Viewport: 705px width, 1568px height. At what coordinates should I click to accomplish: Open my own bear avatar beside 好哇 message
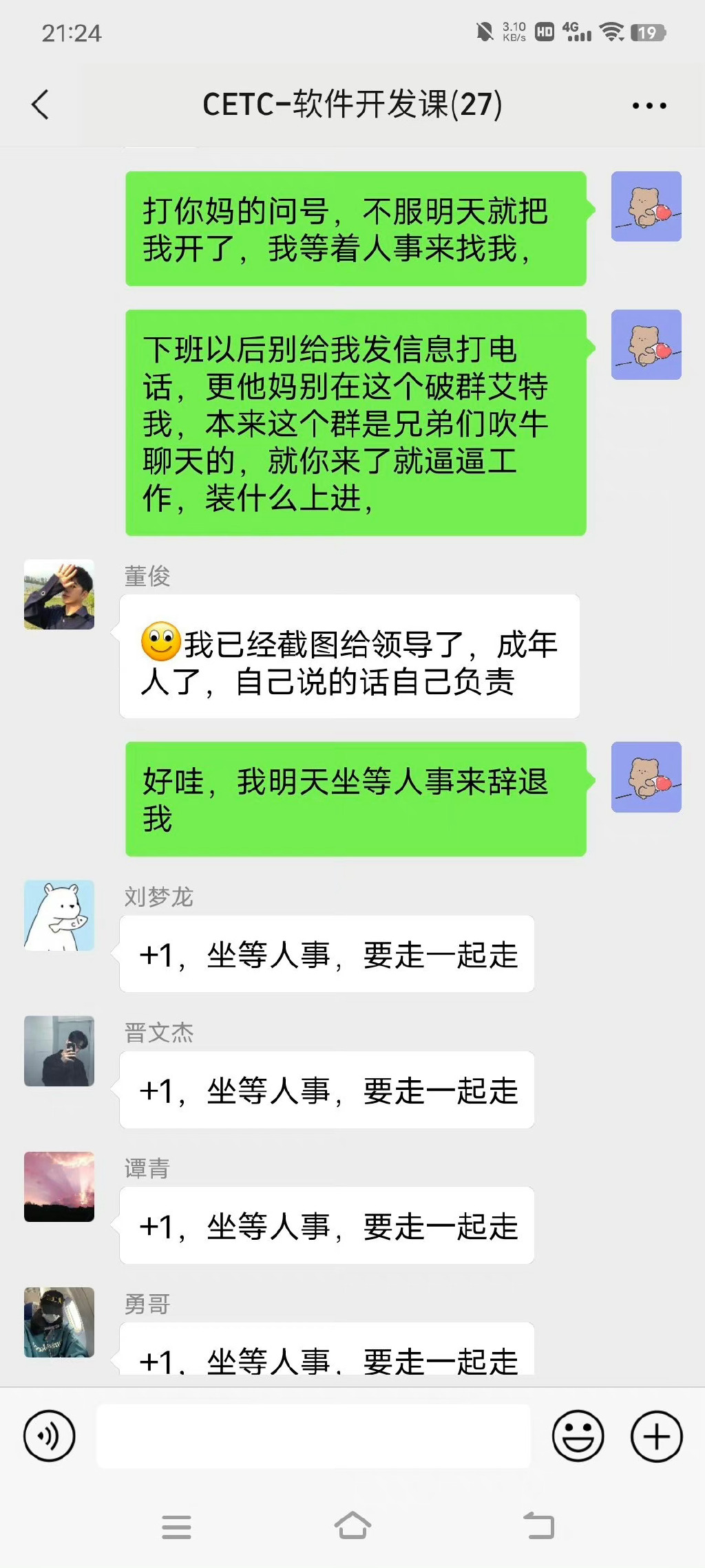pos(646,777)
